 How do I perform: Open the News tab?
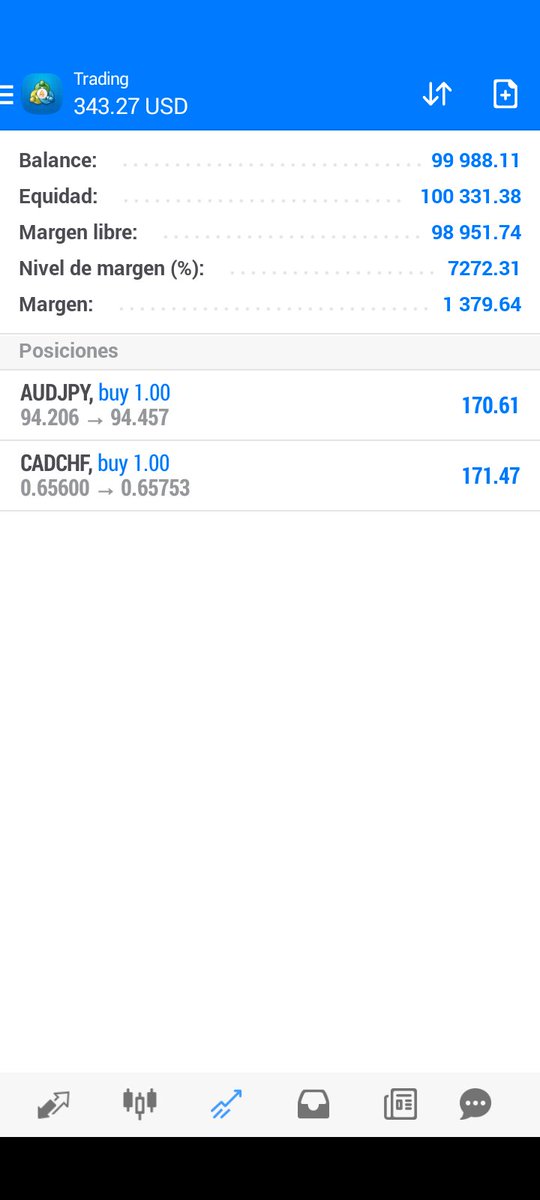click(x=400, y=1104)
